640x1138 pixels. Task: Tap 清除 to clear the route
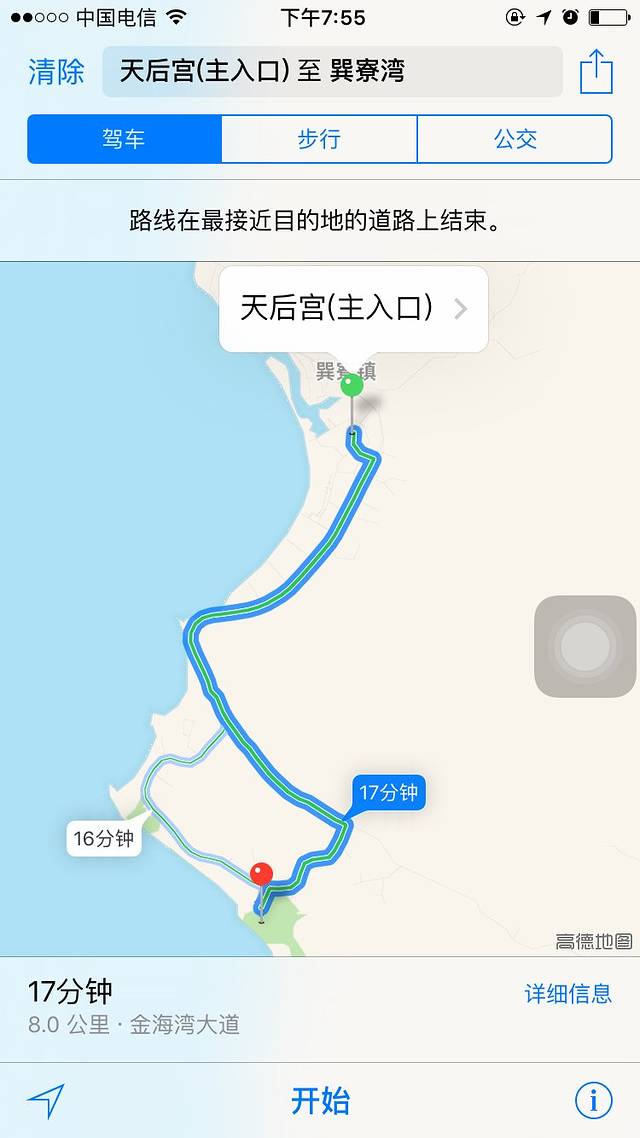(x=56, y=71)
